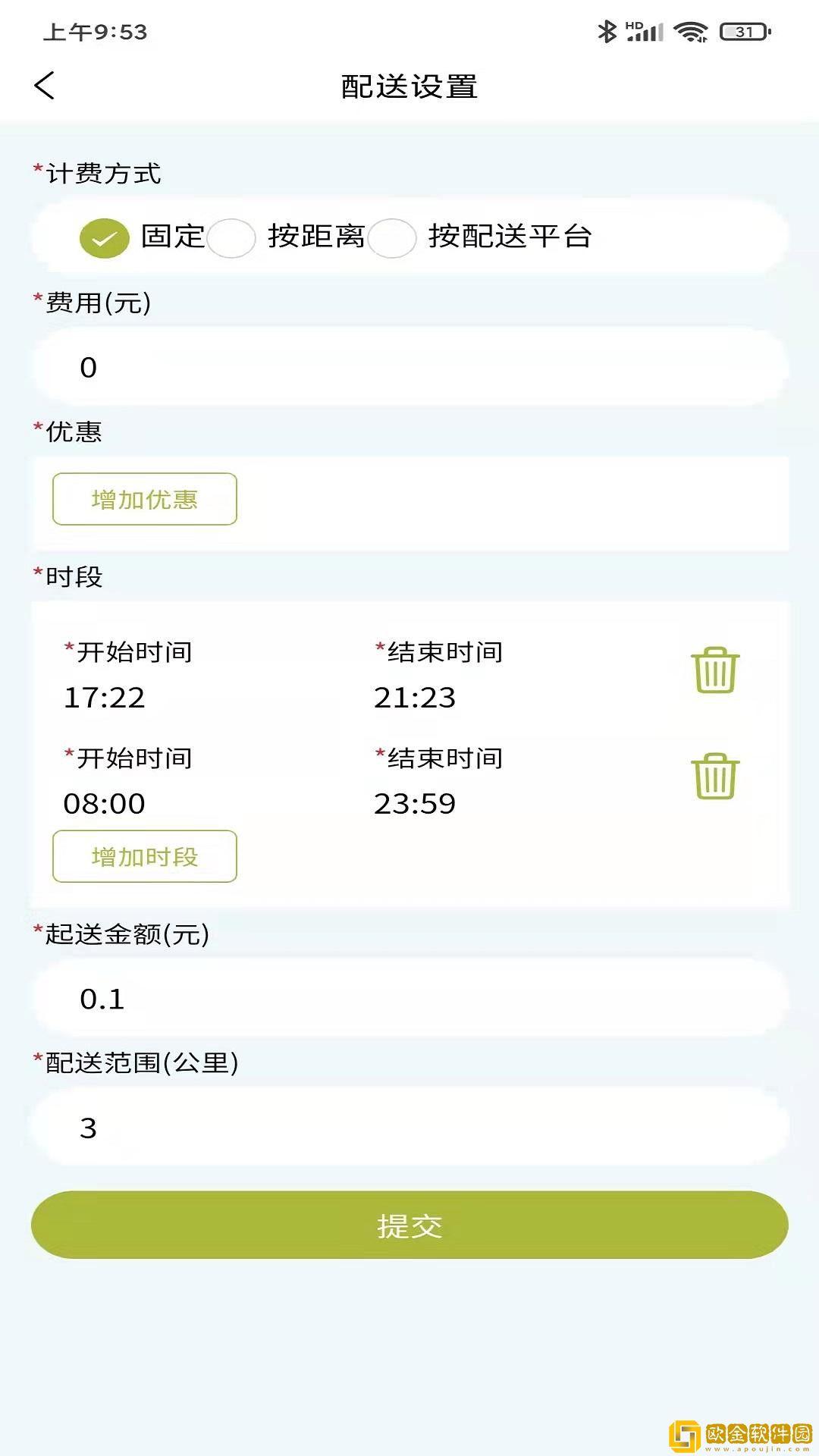This screenshot has height=1456, width=819.
Task: Delete the 17:22–21:23 time slot
Action: click(x=715, y=670)
